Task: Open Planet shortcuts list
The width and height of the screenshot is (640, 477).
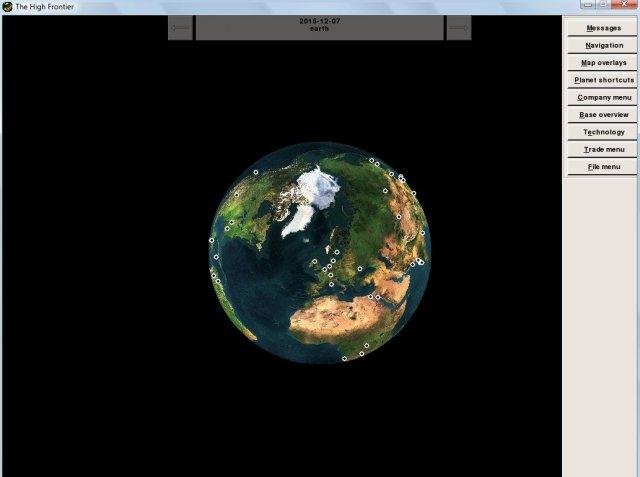Action: coord(603,80)
